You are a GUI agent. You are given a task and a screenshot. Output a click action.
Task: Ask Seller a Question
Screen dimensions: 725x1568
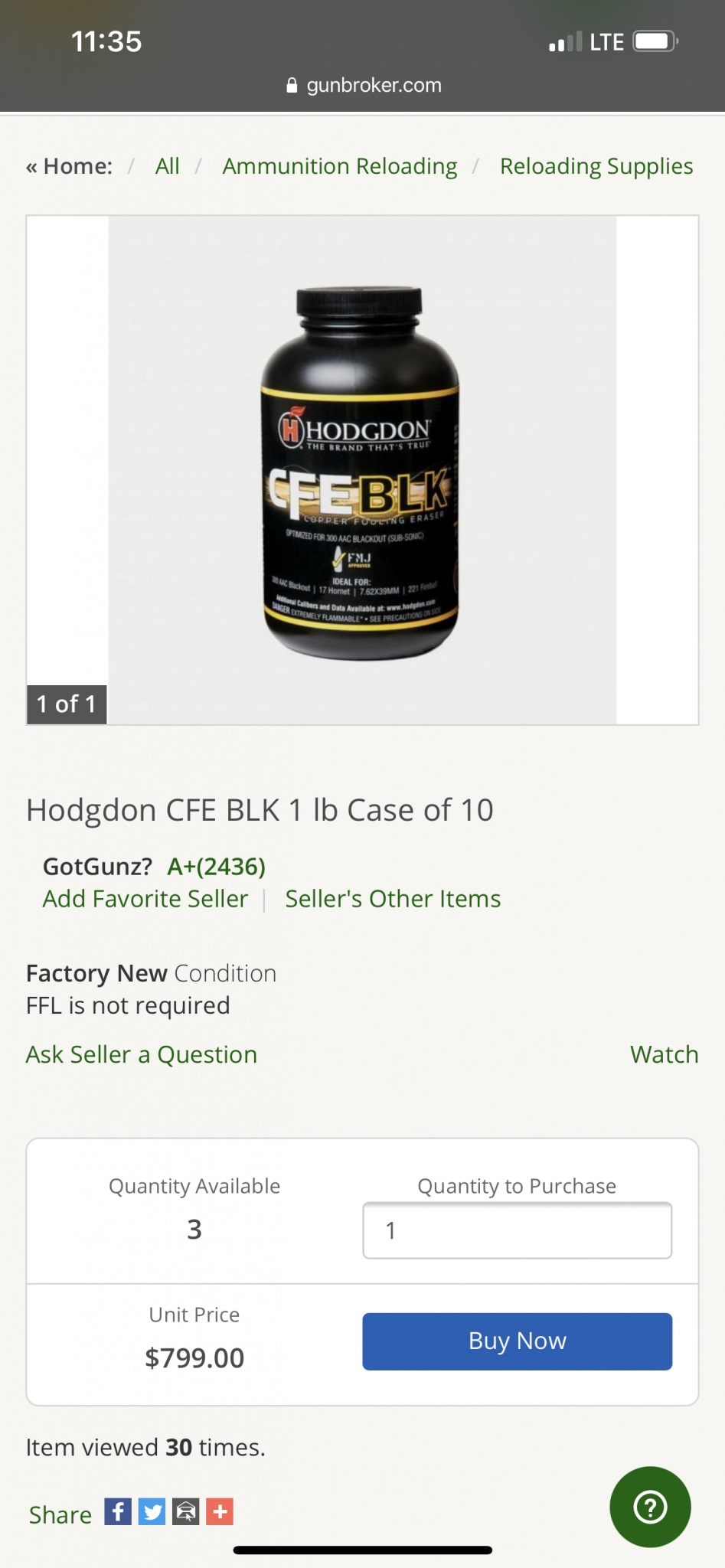pyautogui.click(x=142, y=1054)
